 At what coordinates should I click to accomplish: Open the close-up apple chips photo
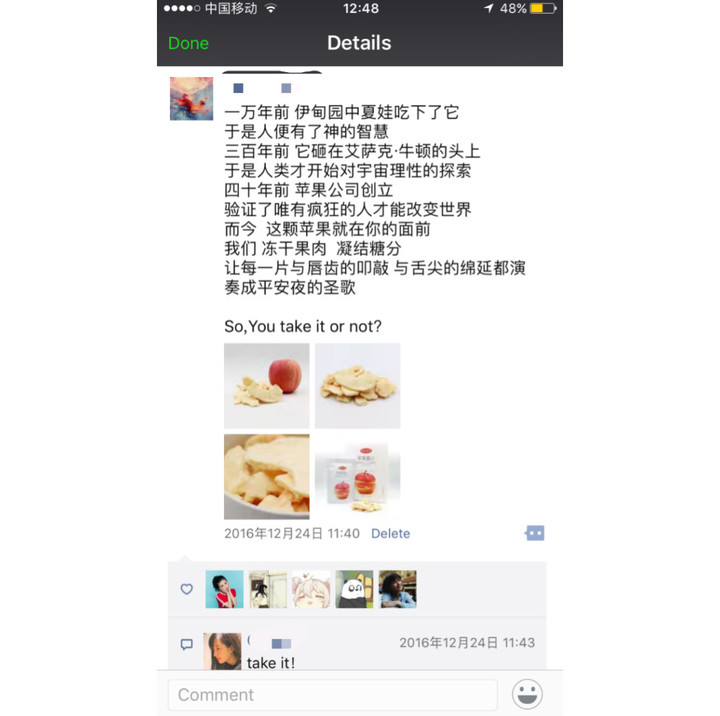[266, 476]
